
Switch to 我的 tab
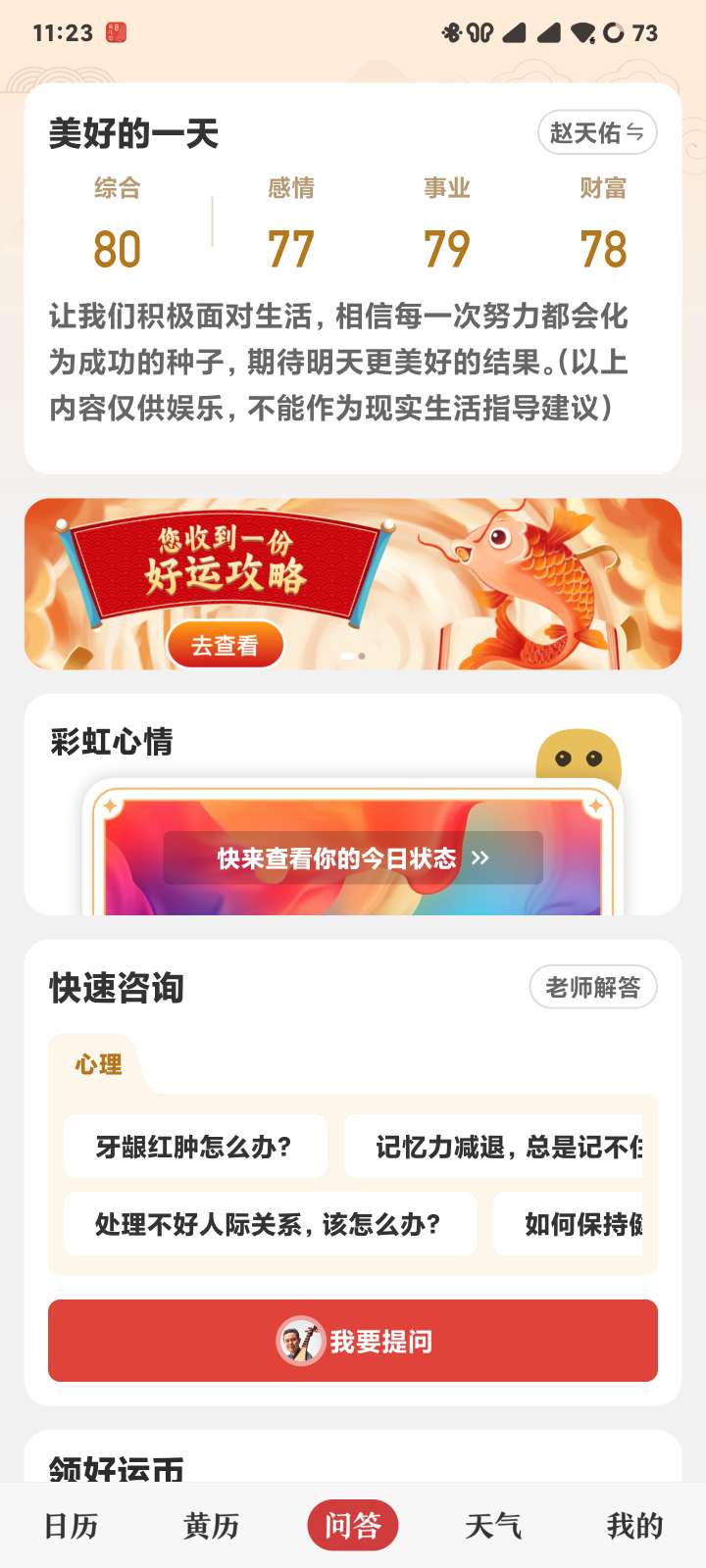coord(634,1525)
